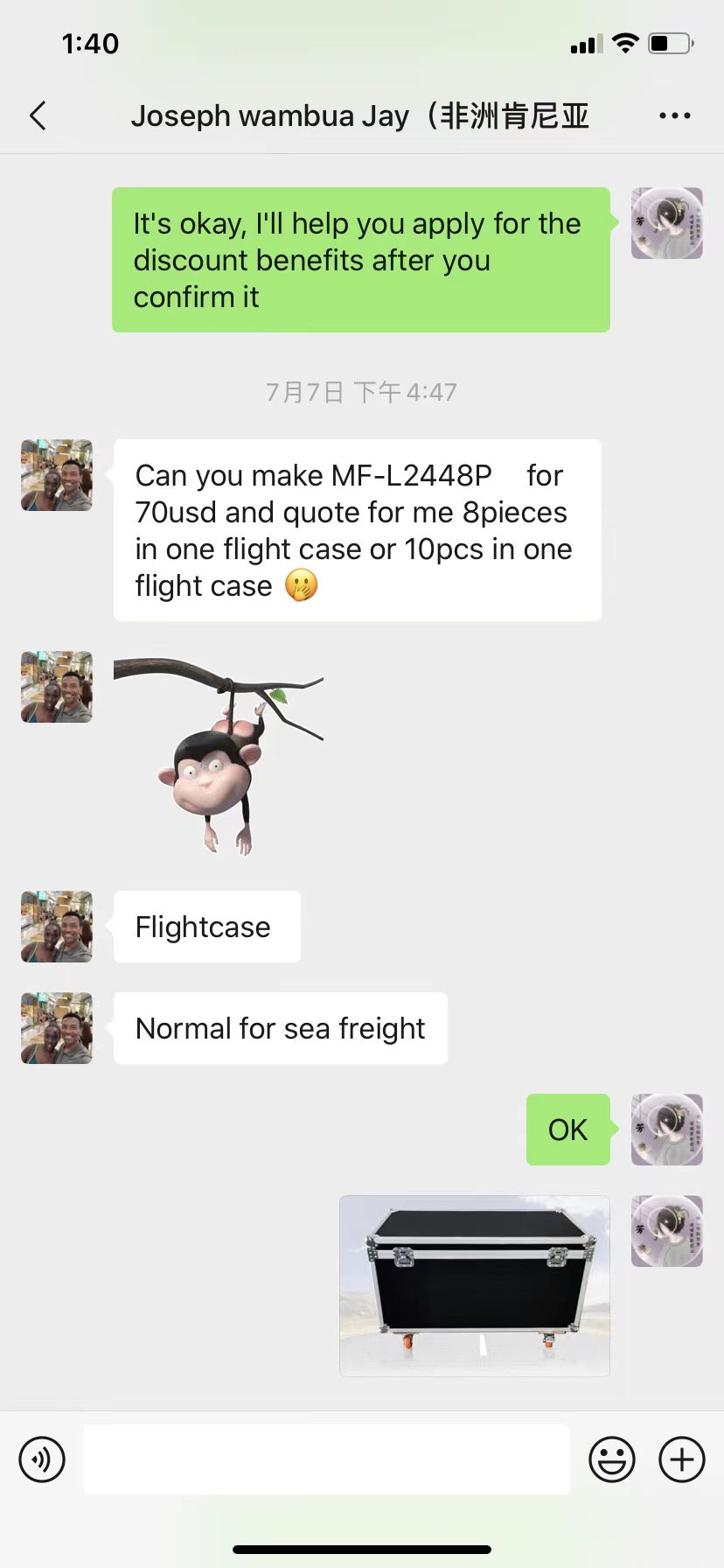This screenshot has height=1568, width=724.
Task: Open the hanging monkey sticker
Action: (x=219, y=754)
